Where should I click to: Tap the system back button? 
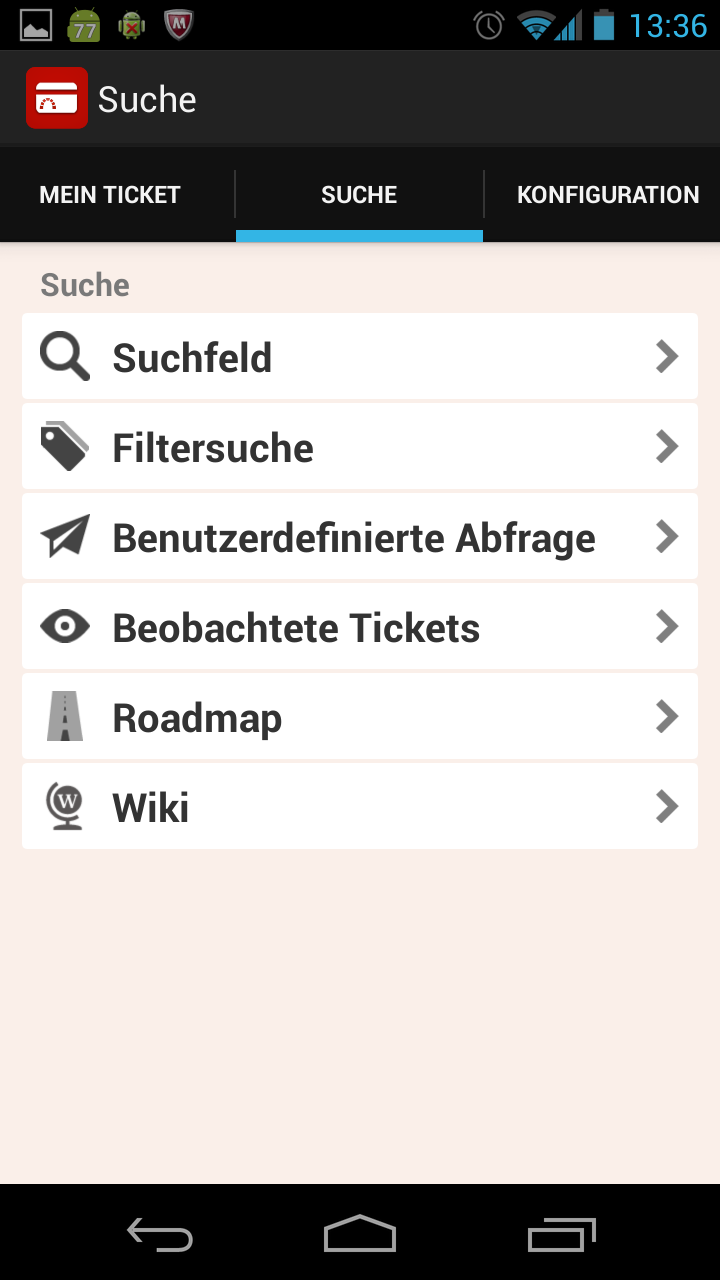(x=160, y=1234)
